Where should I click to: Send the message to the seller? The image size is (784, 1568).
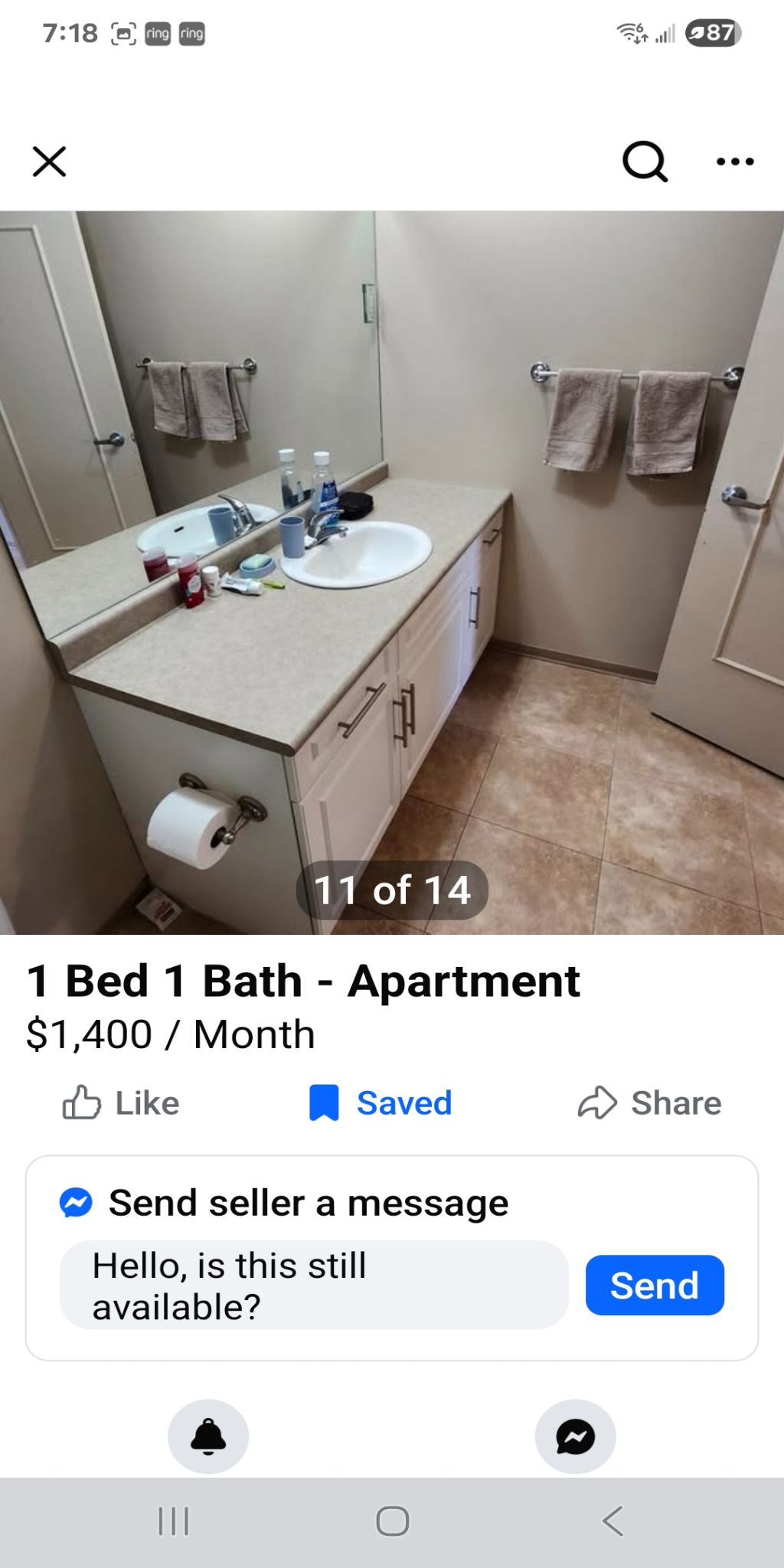click(x=655, y=1285)
